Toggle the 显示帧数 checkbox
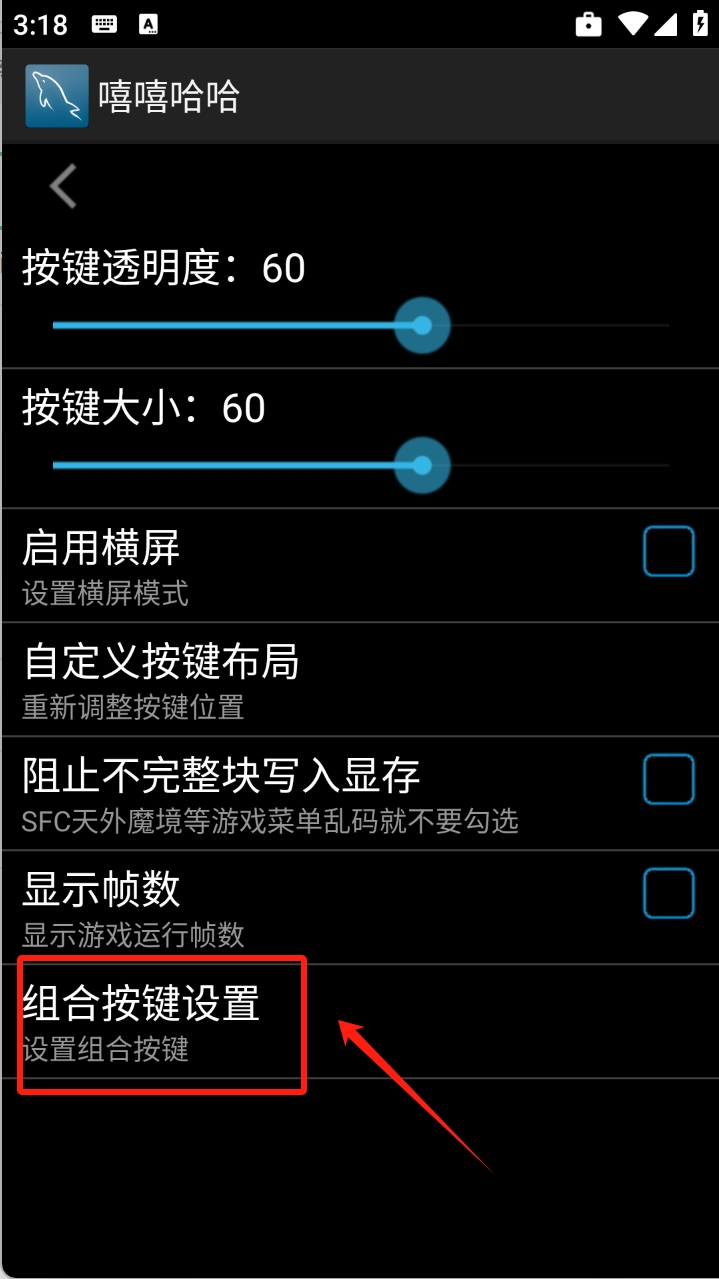 coord(668,893)
